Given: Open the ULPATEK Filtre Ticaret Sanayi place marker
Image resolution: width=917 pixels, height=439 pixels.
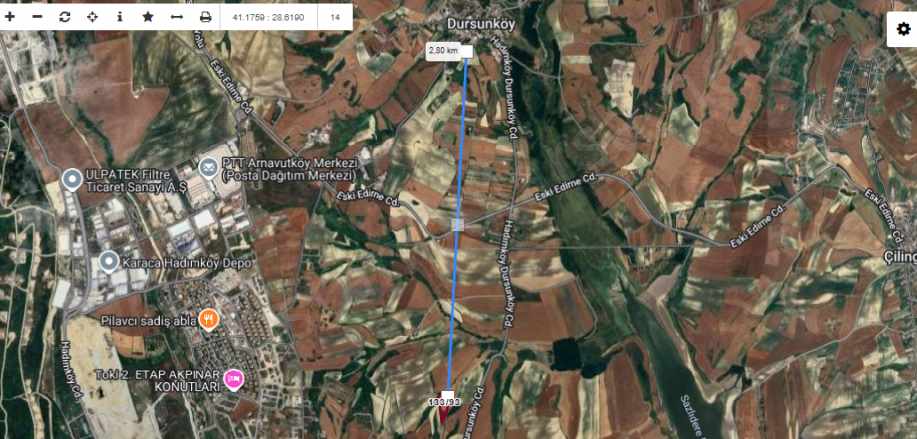Looking at the screenshot, I should click(72, 180).
